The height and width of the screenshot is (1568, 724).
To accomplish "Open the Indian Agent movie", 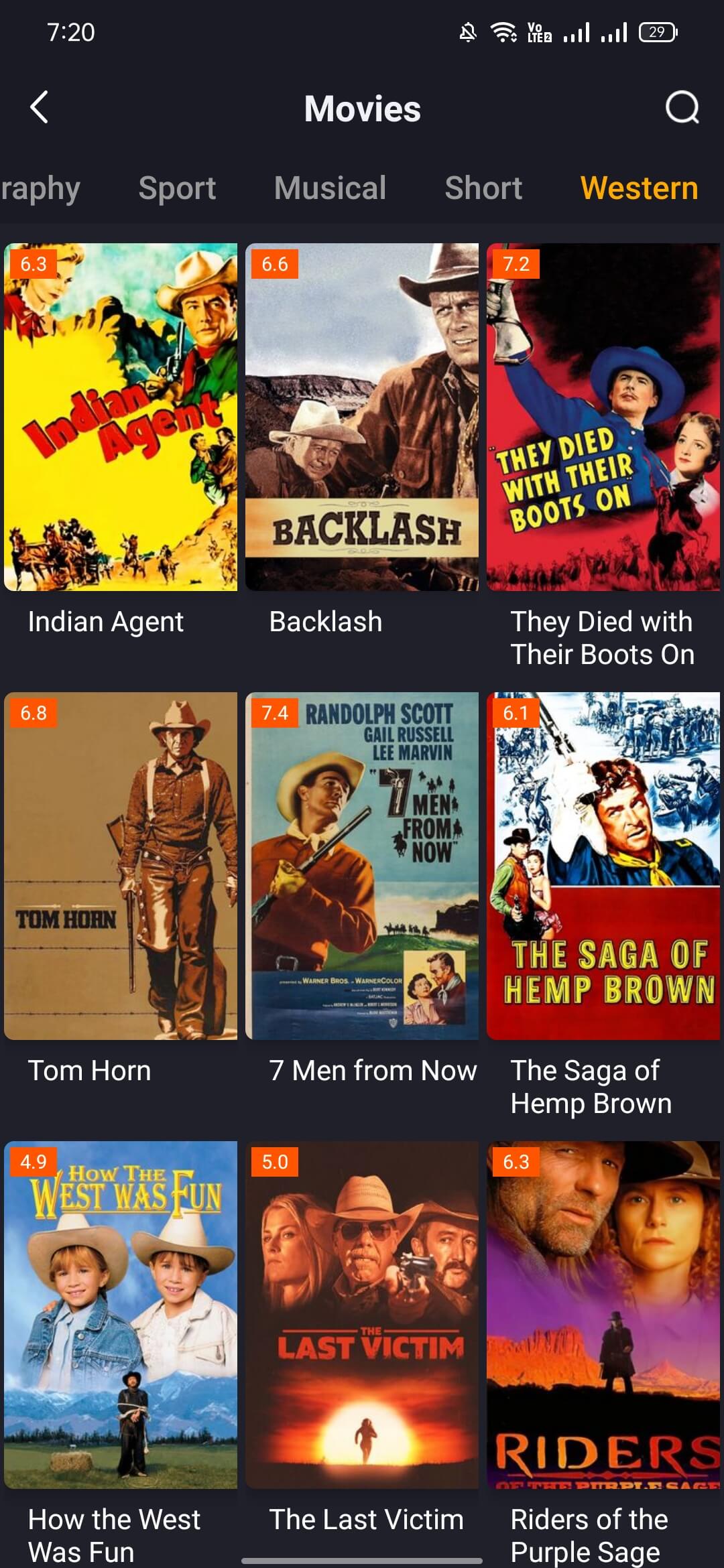I will pyautogui.click(x=121, y=417).
